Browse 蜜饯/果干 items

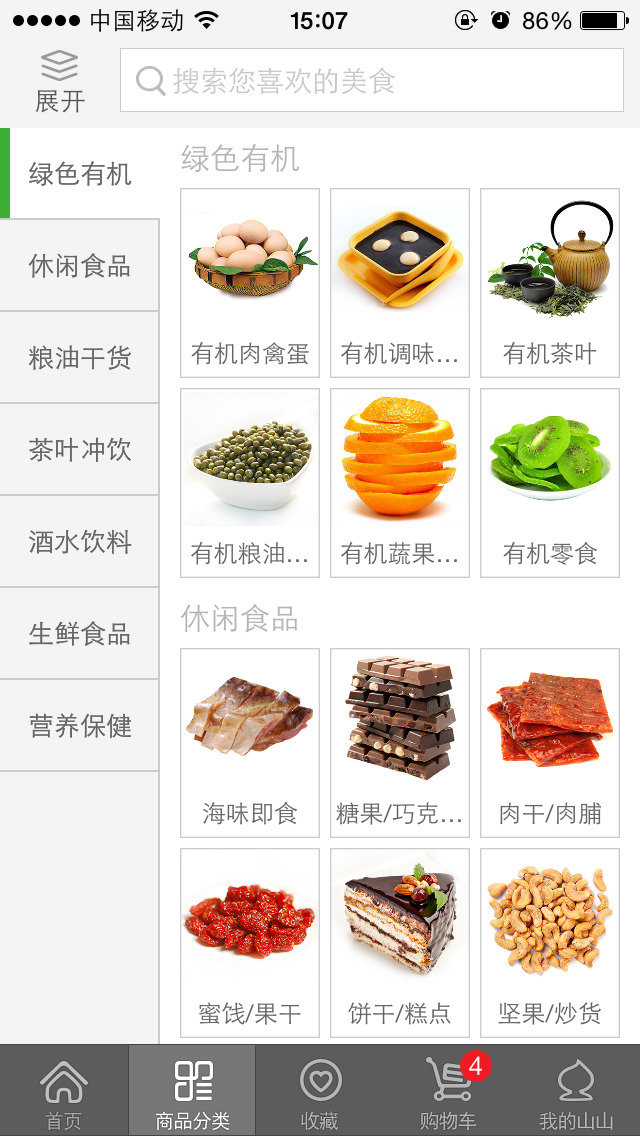[250, 943]
